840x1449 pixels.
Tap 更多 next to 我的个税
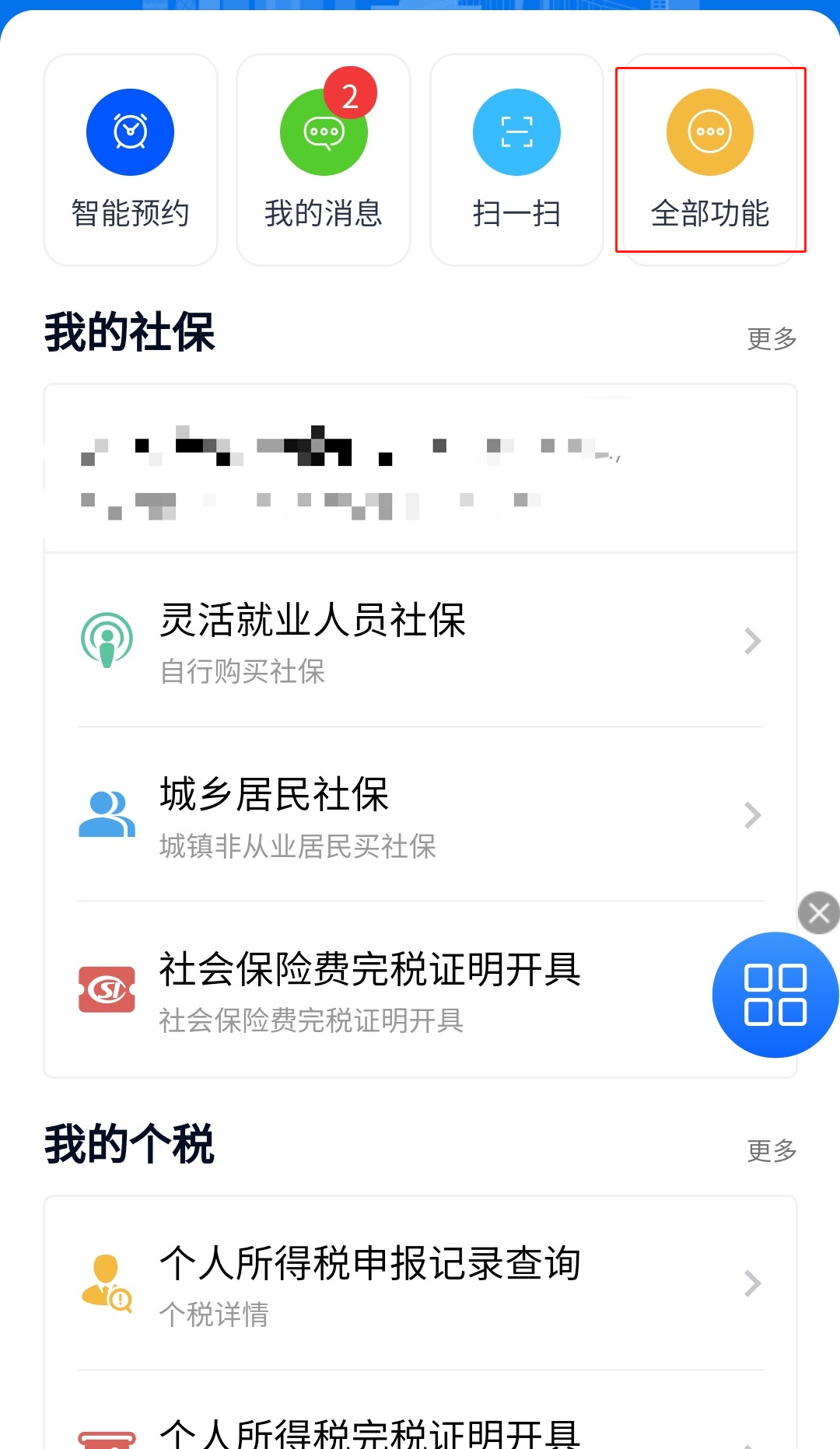(x=772, y=1150)
